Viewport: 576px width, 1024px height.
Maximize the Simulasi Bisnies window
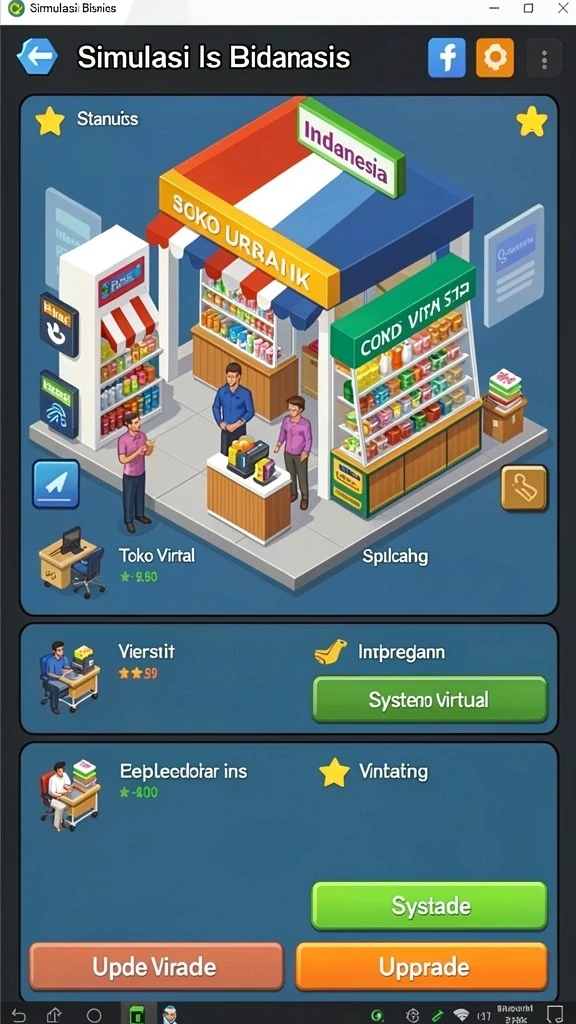pyautogui.click(x=528, y=8)
